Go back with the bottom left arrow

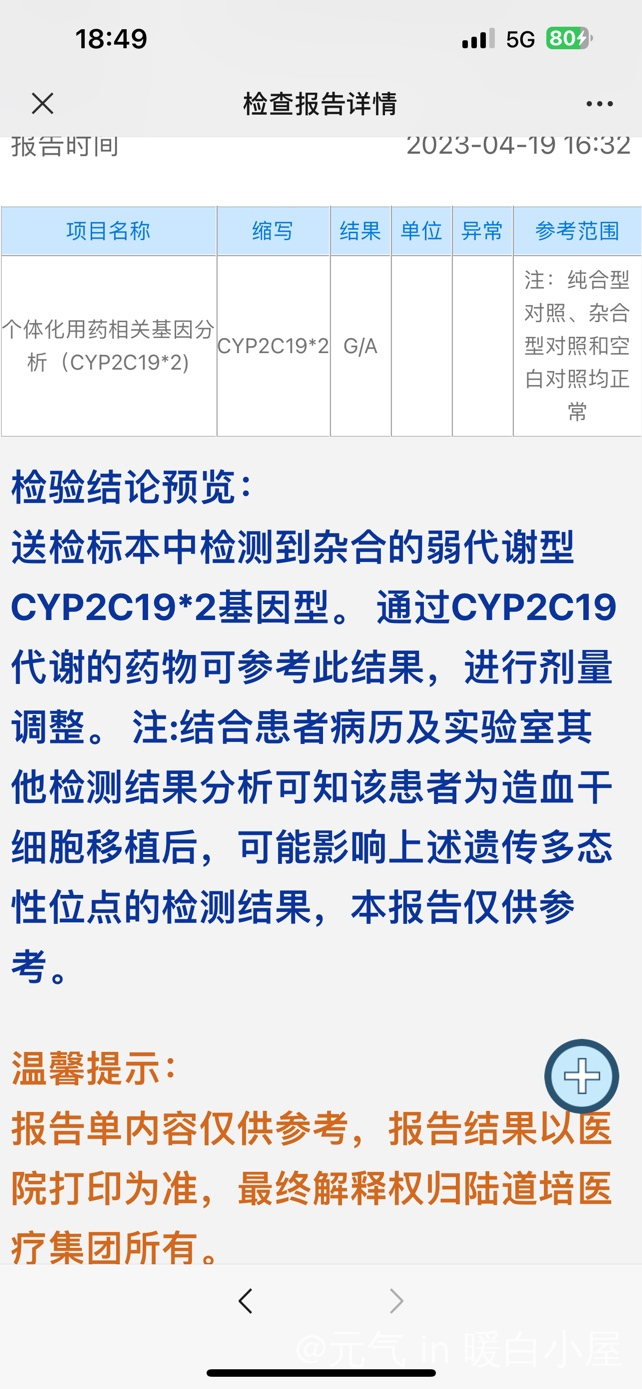246,1301
